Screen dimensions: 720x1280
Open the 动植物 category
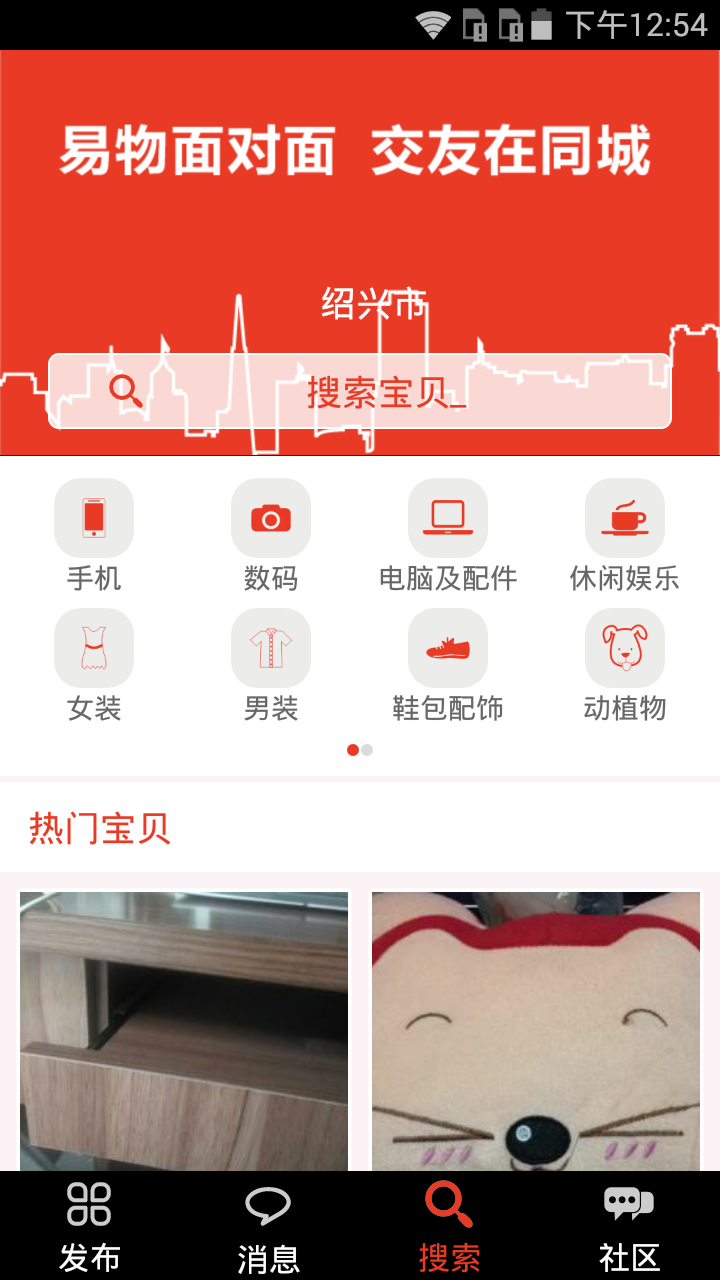[624, 665]
